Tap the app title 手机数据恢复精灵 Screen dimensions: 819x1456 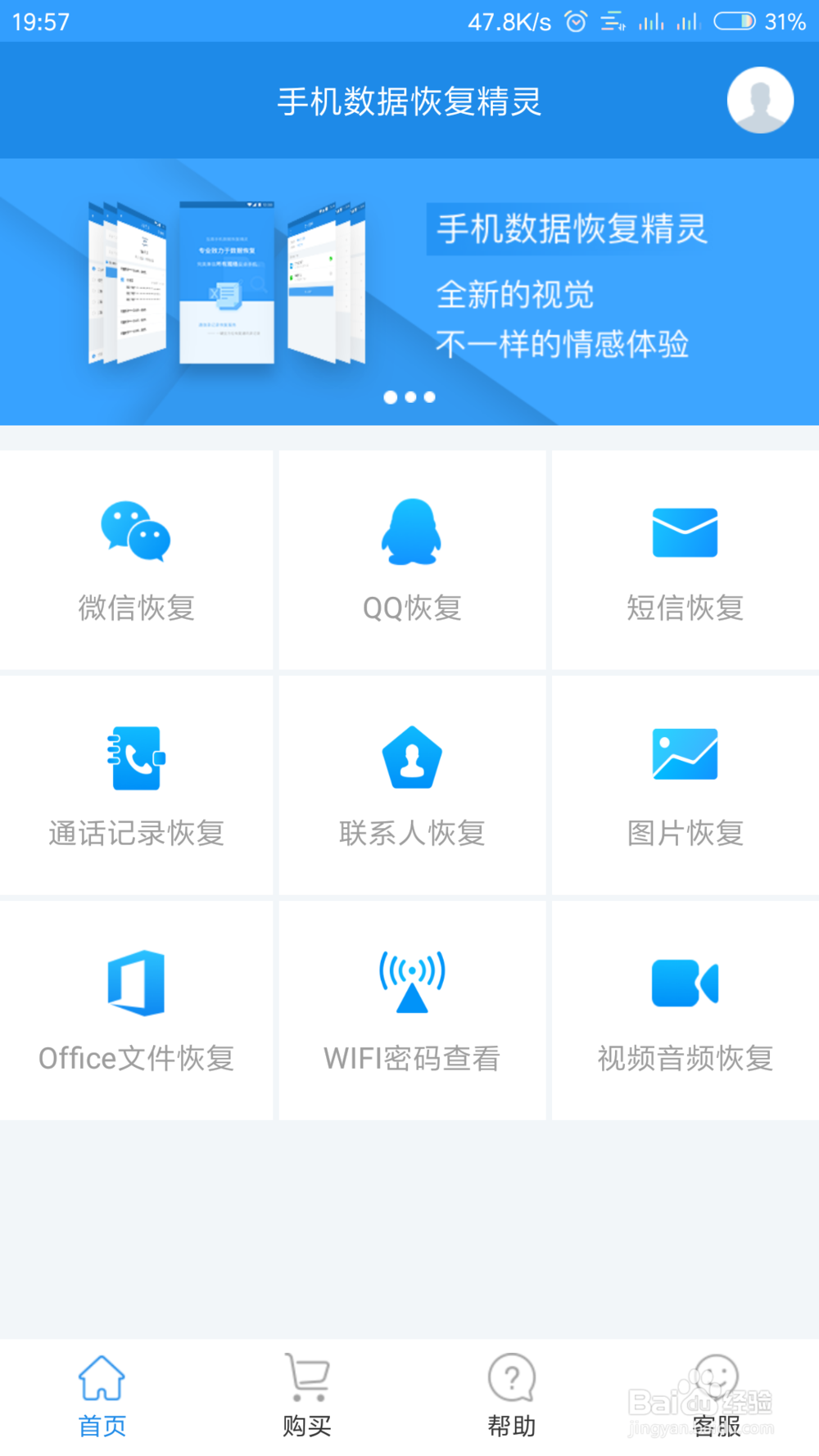409,100
